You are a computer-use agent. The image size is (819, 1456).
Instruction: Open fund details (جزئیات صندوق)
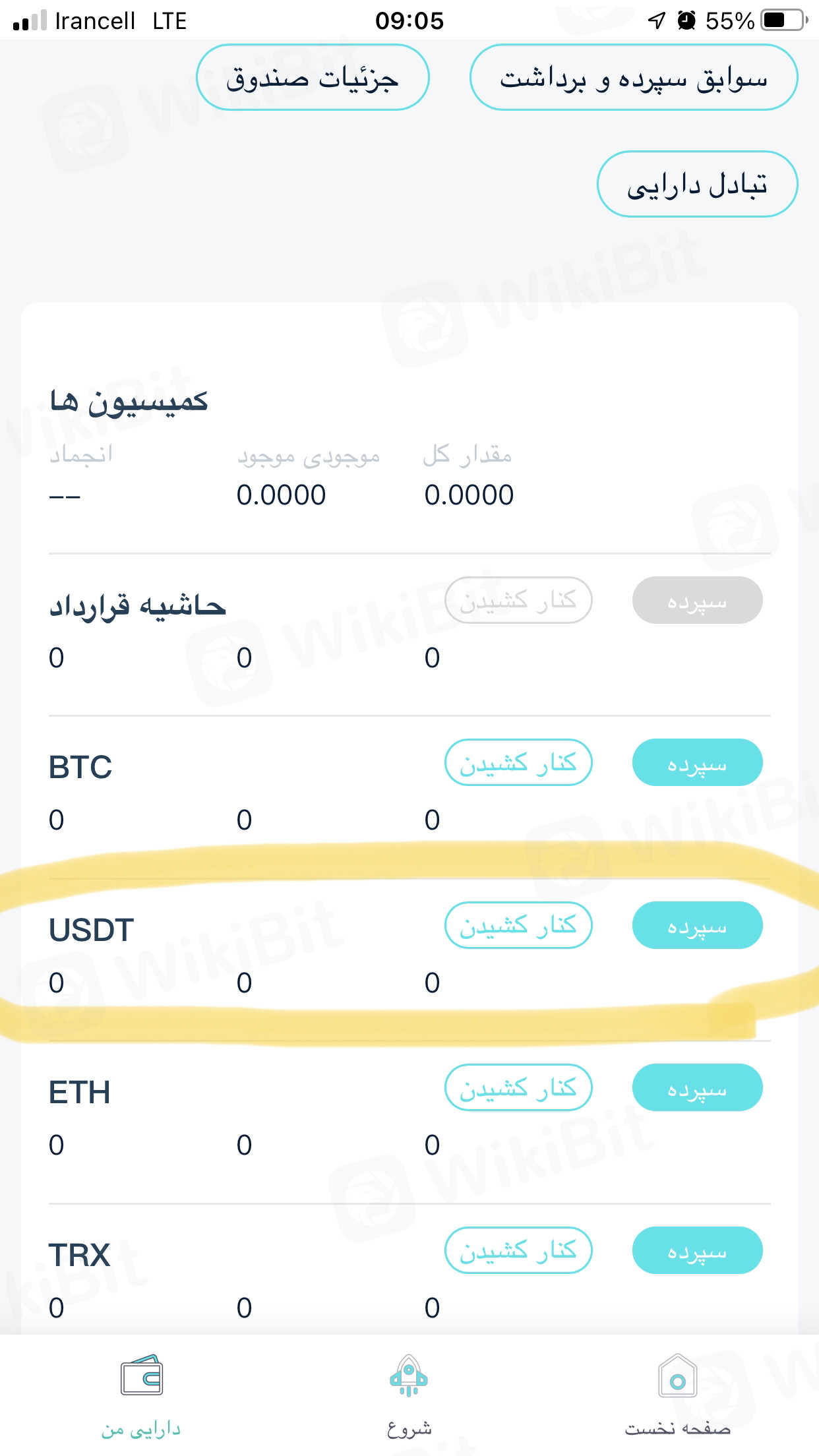[x=313, y=78]
